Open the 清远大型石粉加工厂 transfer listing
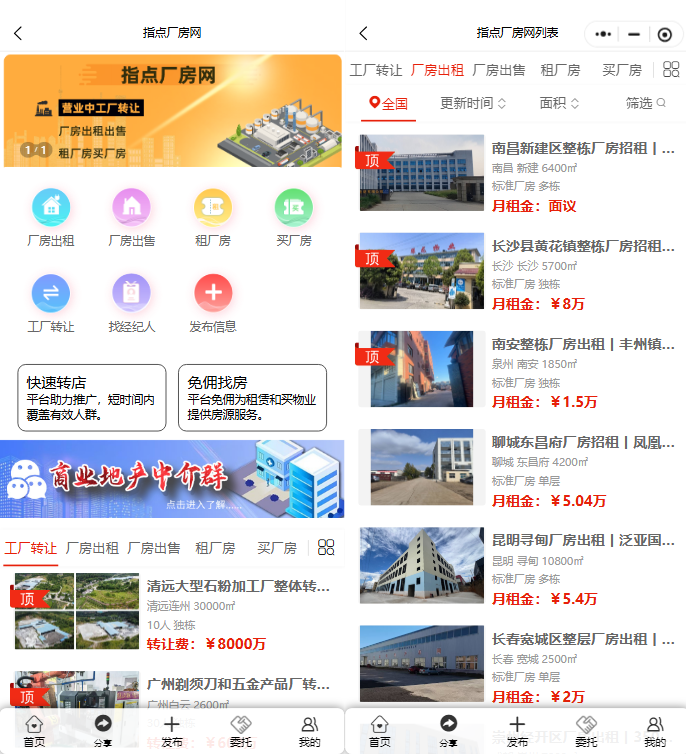The height and width of the screenshot is (754, 686). click(237, 586)
